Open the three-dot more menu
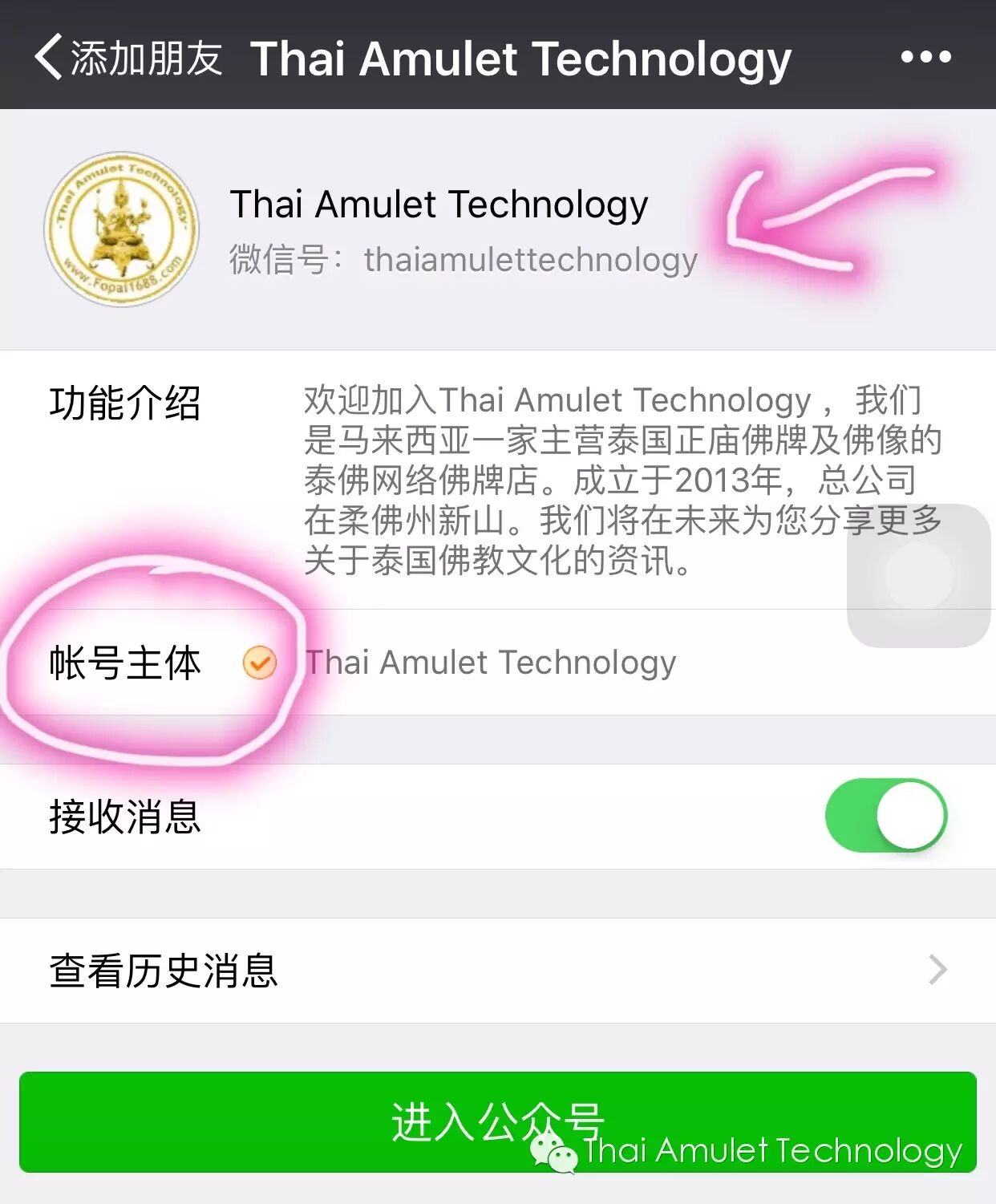Screen dimensions: 996x1204 [925, 58]
